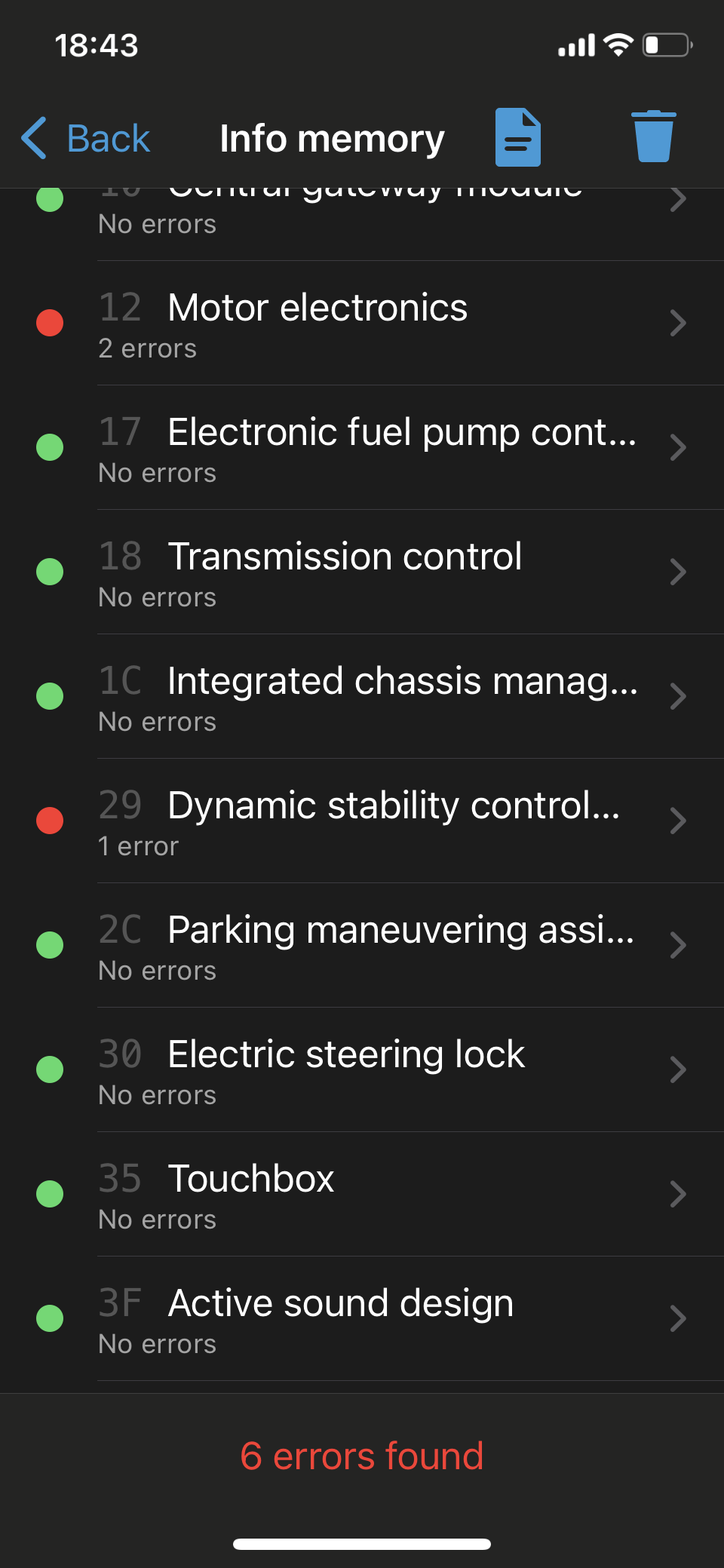724x1568 pixels.
Task: View Active sound design details
Action: [x=362, y=1319]
